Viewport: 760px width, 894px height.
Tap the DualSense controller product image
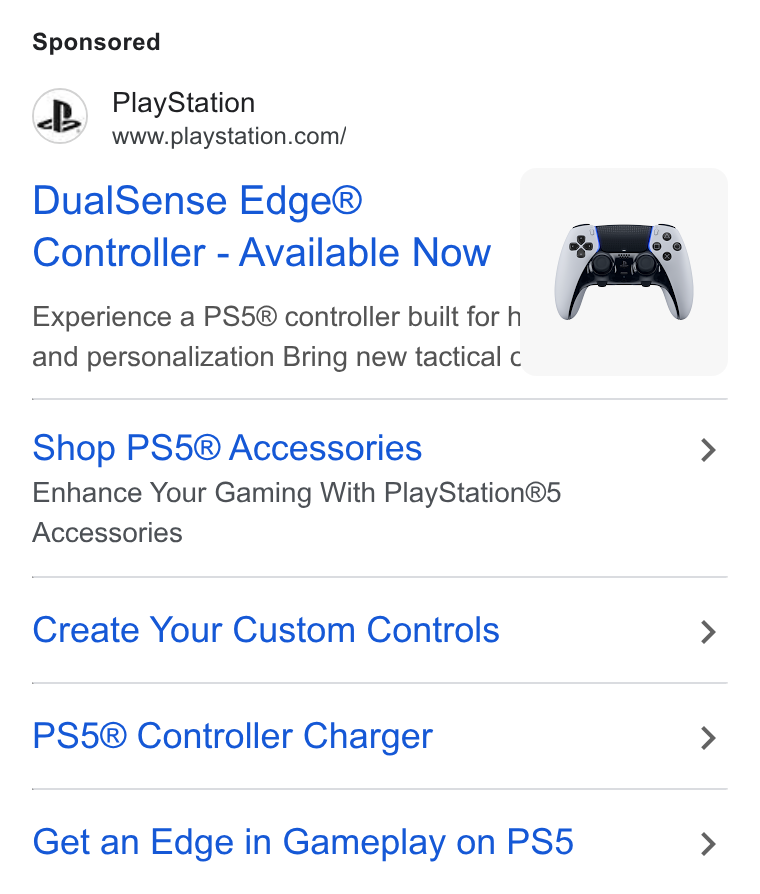point(624,272)
